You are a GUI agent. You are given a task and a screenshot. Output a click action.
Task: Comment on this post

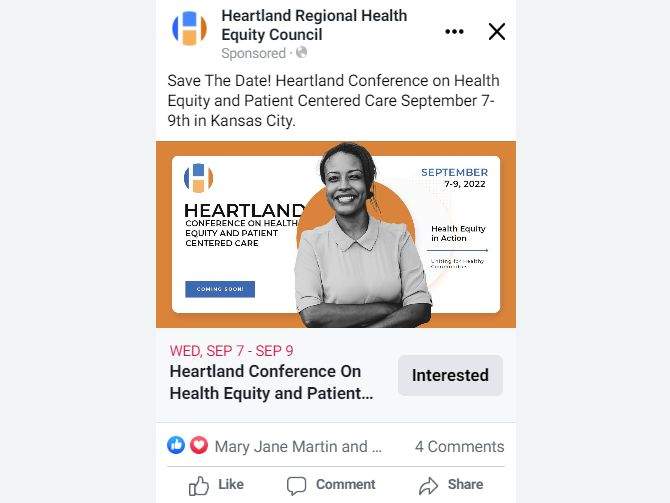[x=331, y=485]
